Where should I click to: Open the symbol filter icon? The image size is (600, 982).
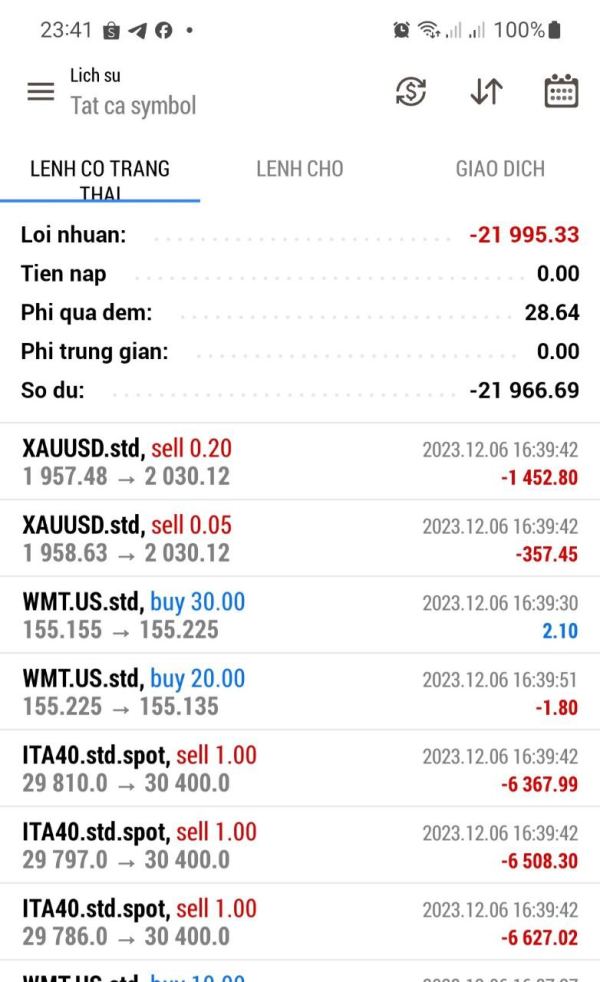click(x=411, y=92)
